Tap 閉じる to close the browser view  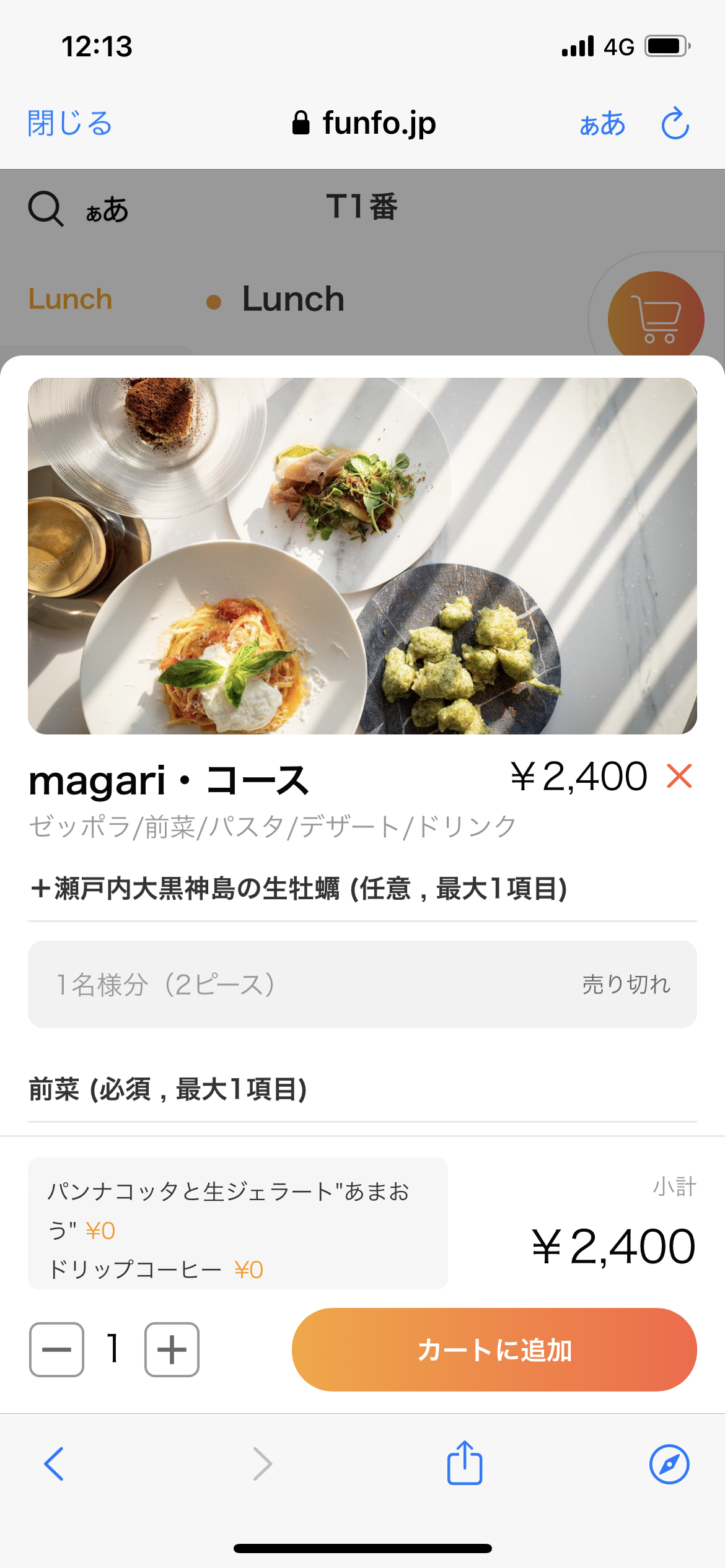pos(69,123)
